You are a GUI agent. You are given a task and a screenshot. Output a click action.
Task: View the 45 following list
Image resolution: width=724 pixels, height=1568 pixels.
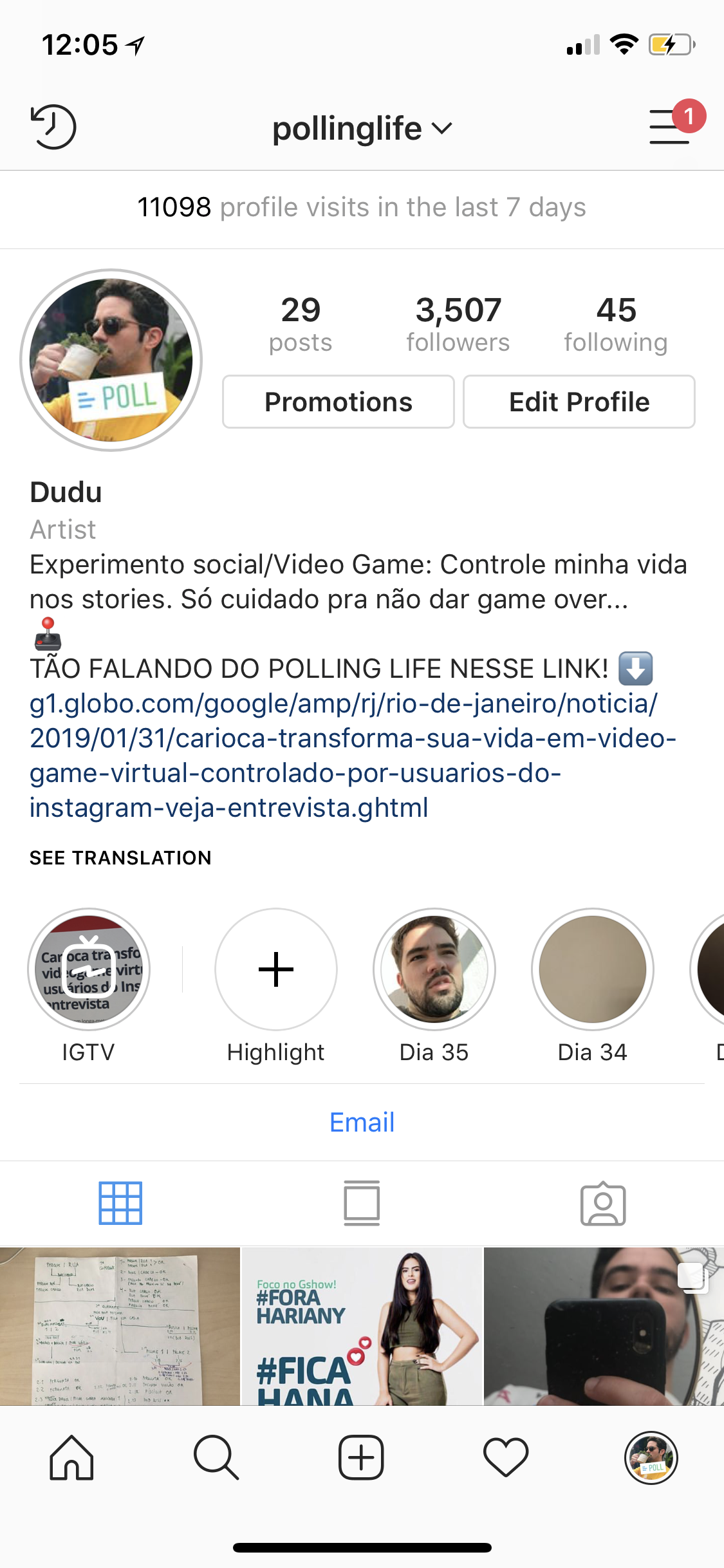616,324
